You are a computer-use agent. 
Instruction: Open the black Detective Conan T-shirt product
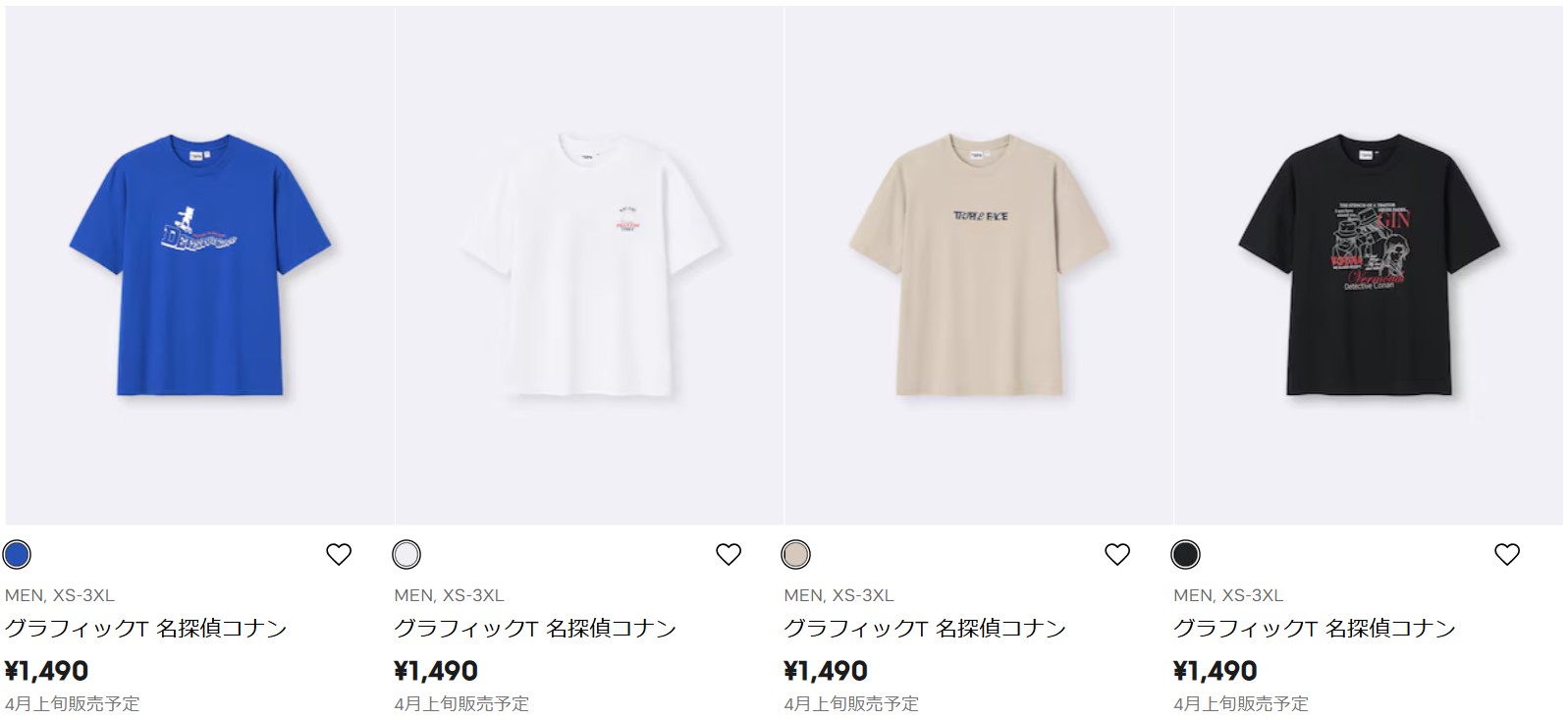[1368, 265]
